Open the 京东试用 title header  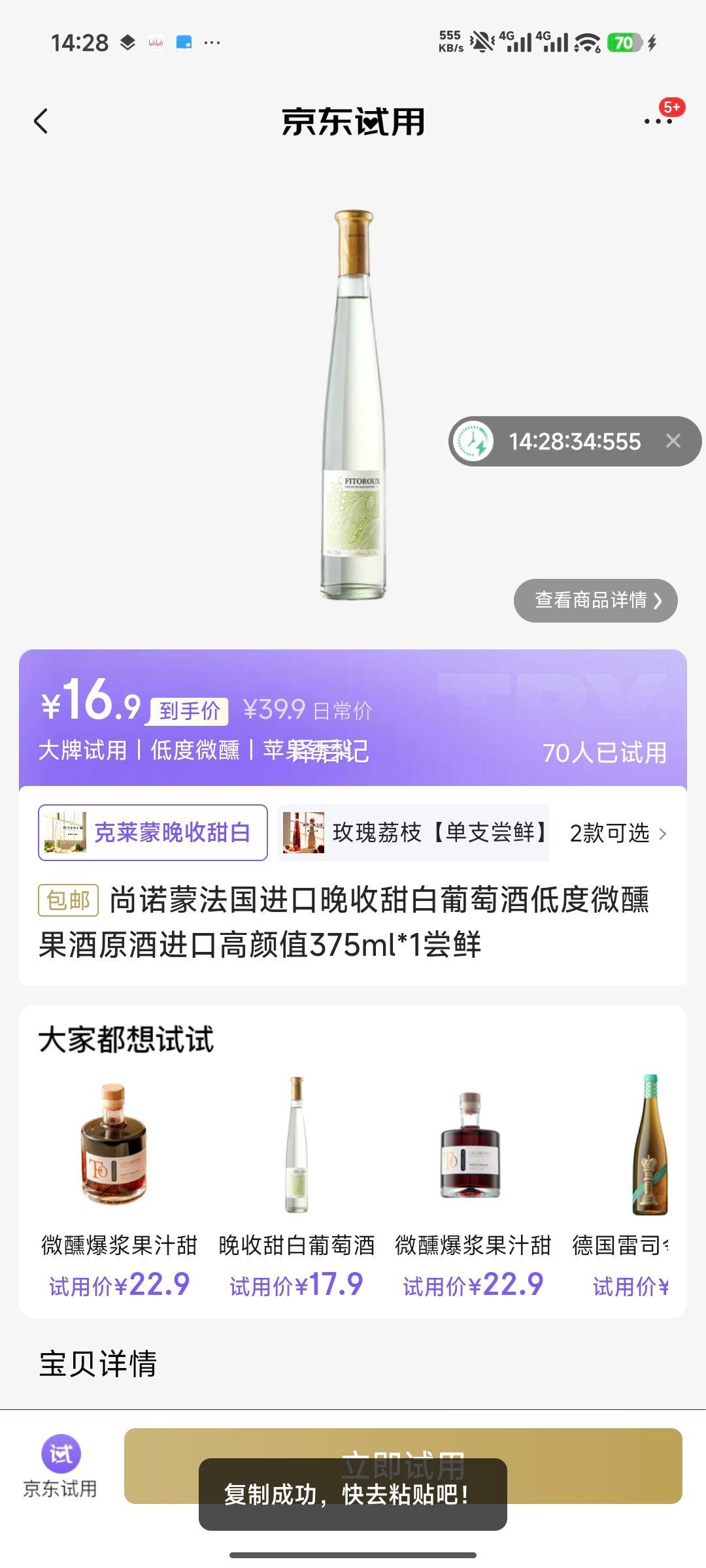353,123
